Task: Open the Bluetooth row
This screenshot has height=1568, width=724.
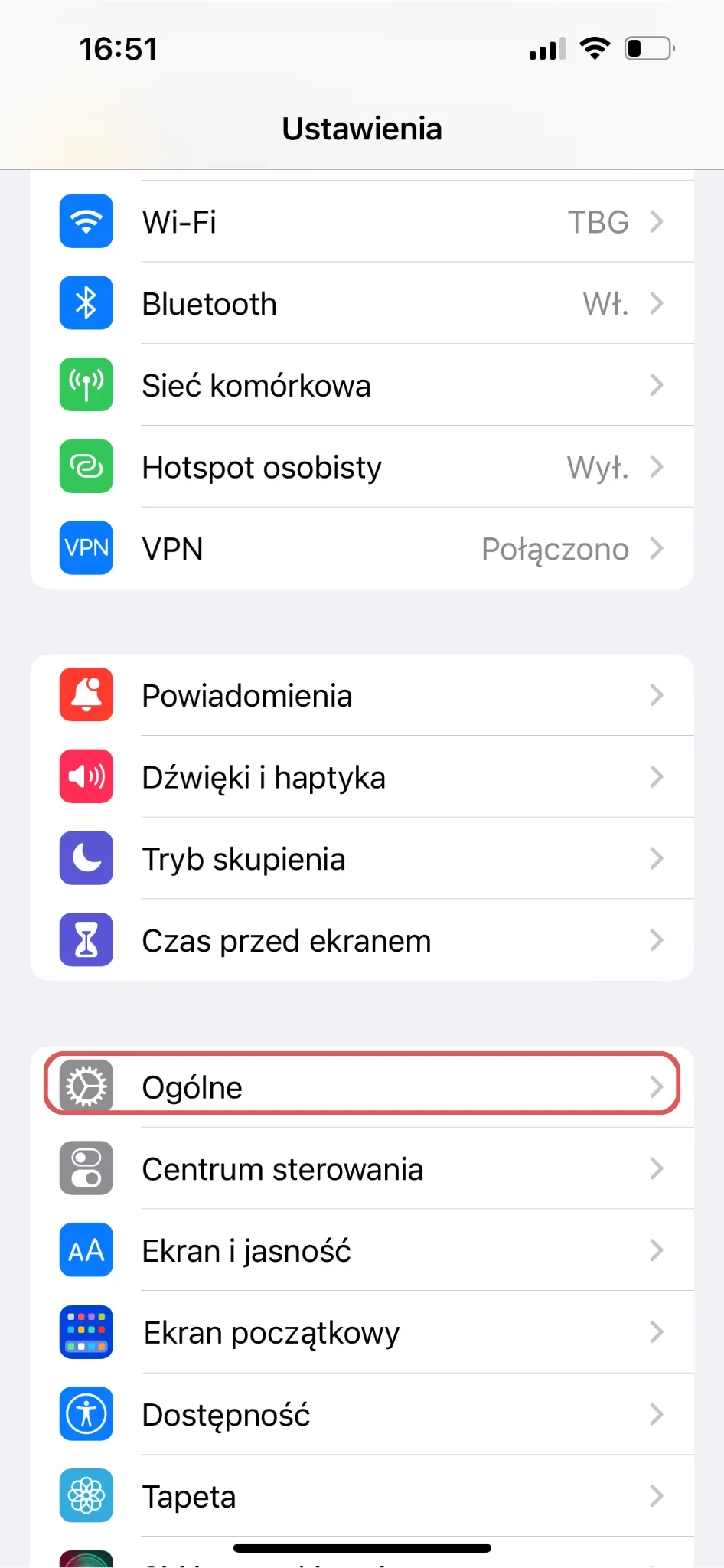Action: coord(361,304)
